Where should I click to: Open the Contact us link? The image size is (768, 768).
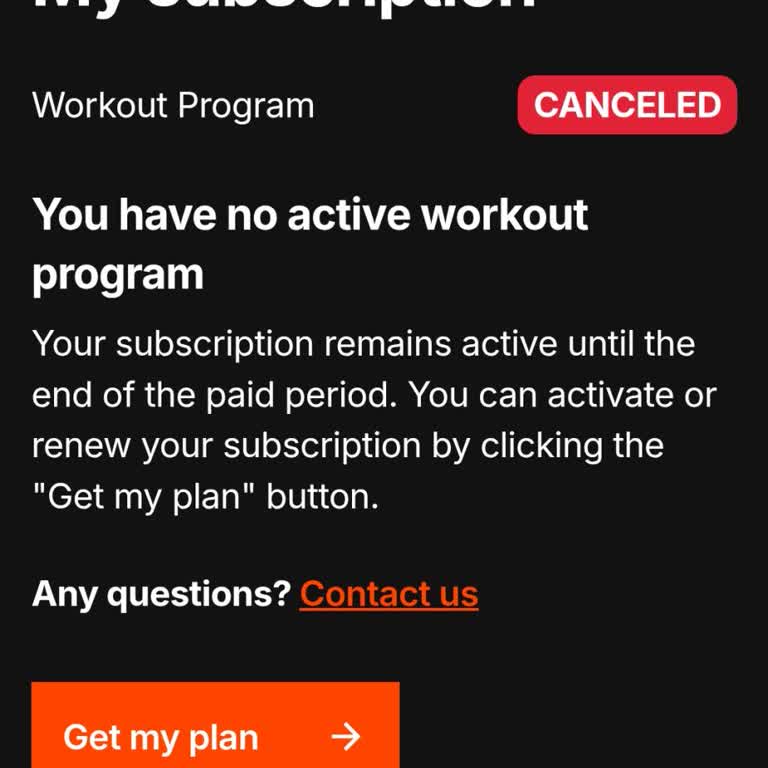(388, 594)
